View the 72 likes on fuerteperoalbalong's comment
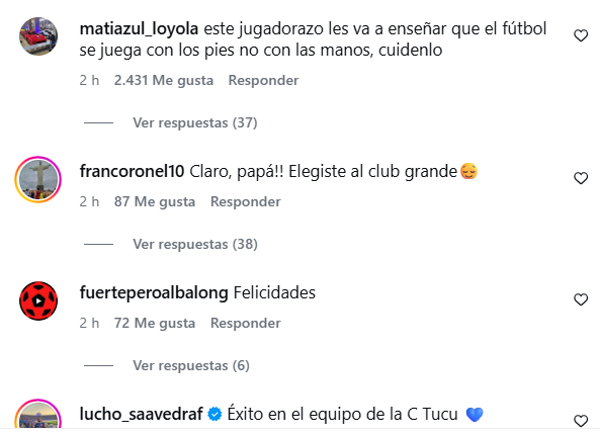Viewport: 600px width, 437px height. [155, 324]
